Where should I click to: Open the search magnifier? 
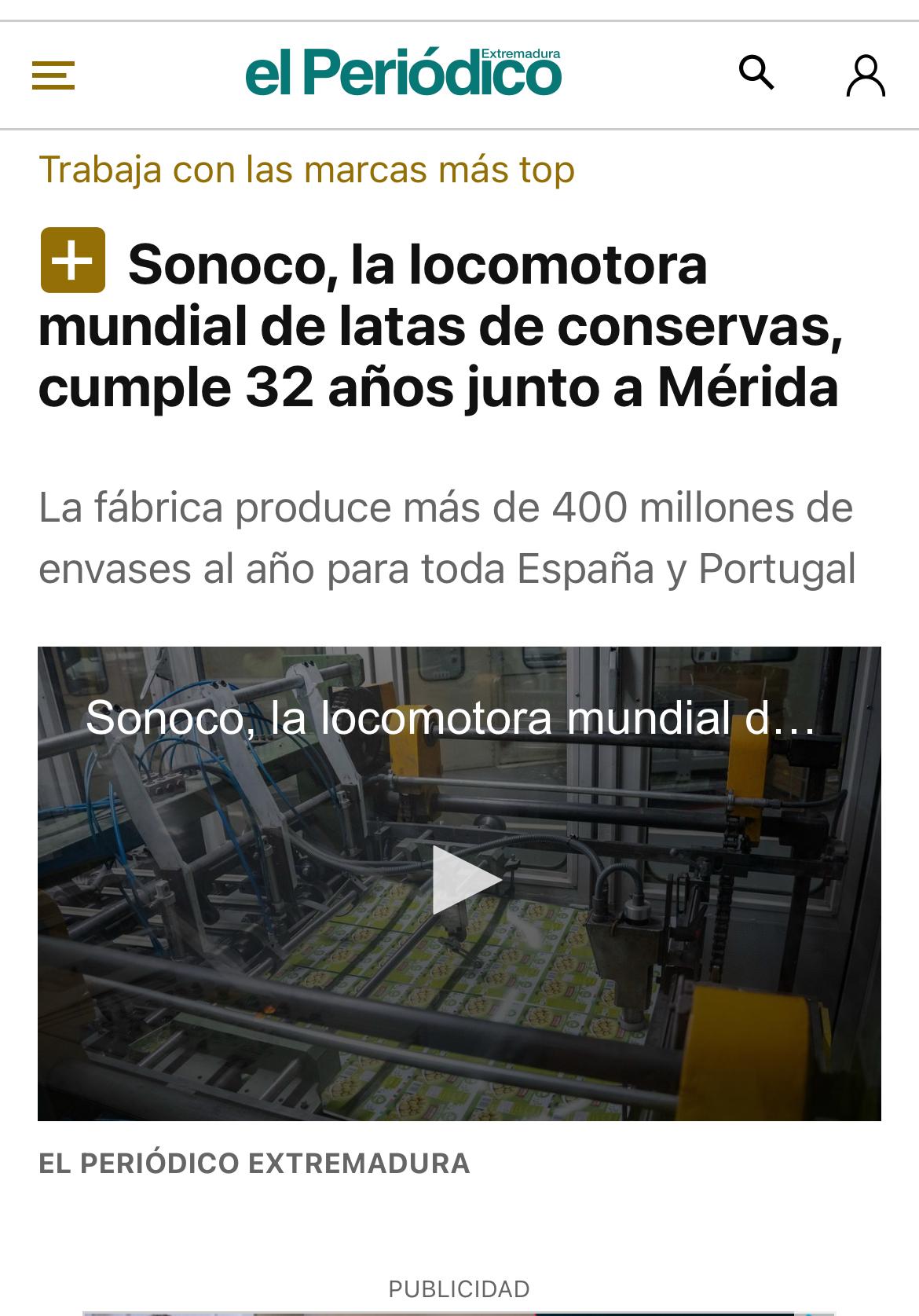[x=756, y=73]
